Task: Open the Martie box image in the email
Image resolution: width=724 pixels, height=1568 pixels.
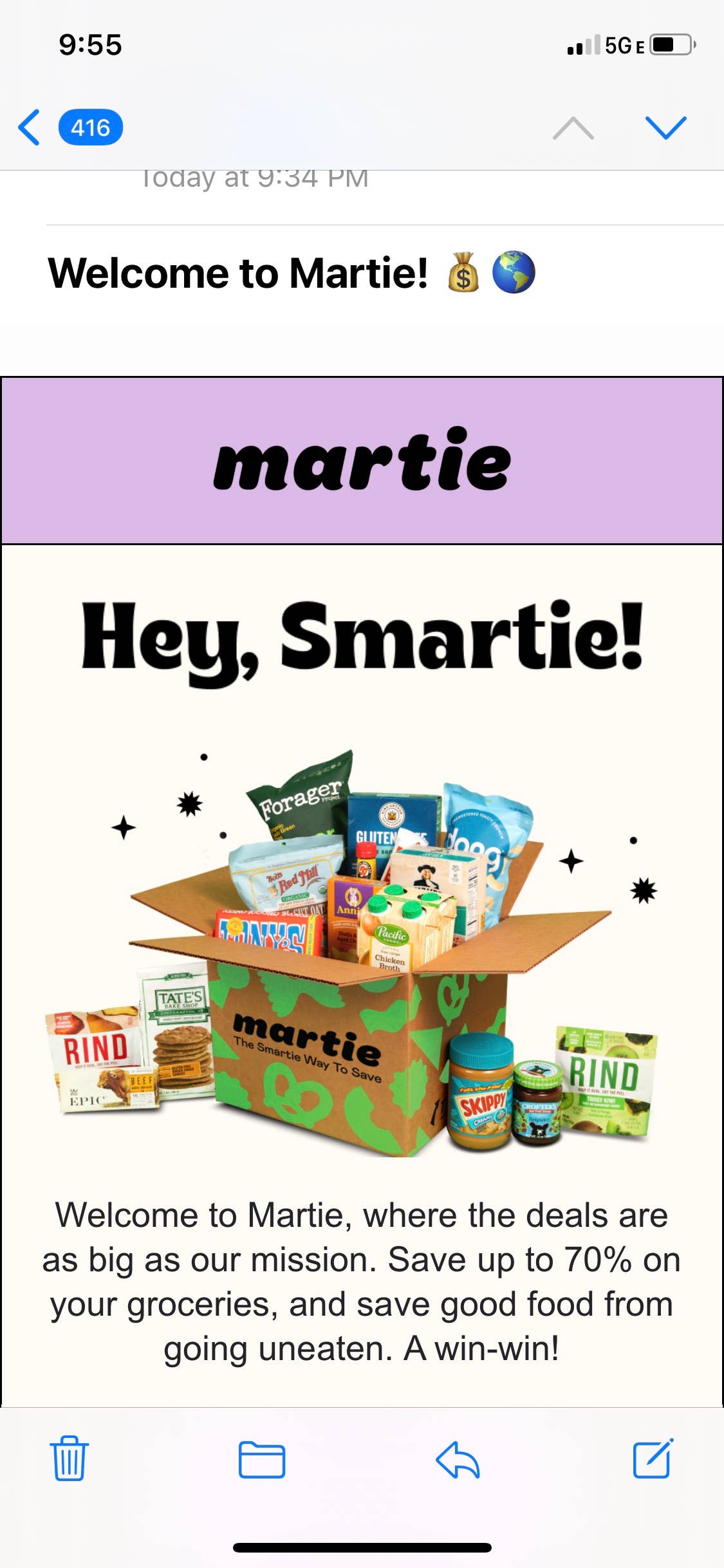Action: pos(360,953)
